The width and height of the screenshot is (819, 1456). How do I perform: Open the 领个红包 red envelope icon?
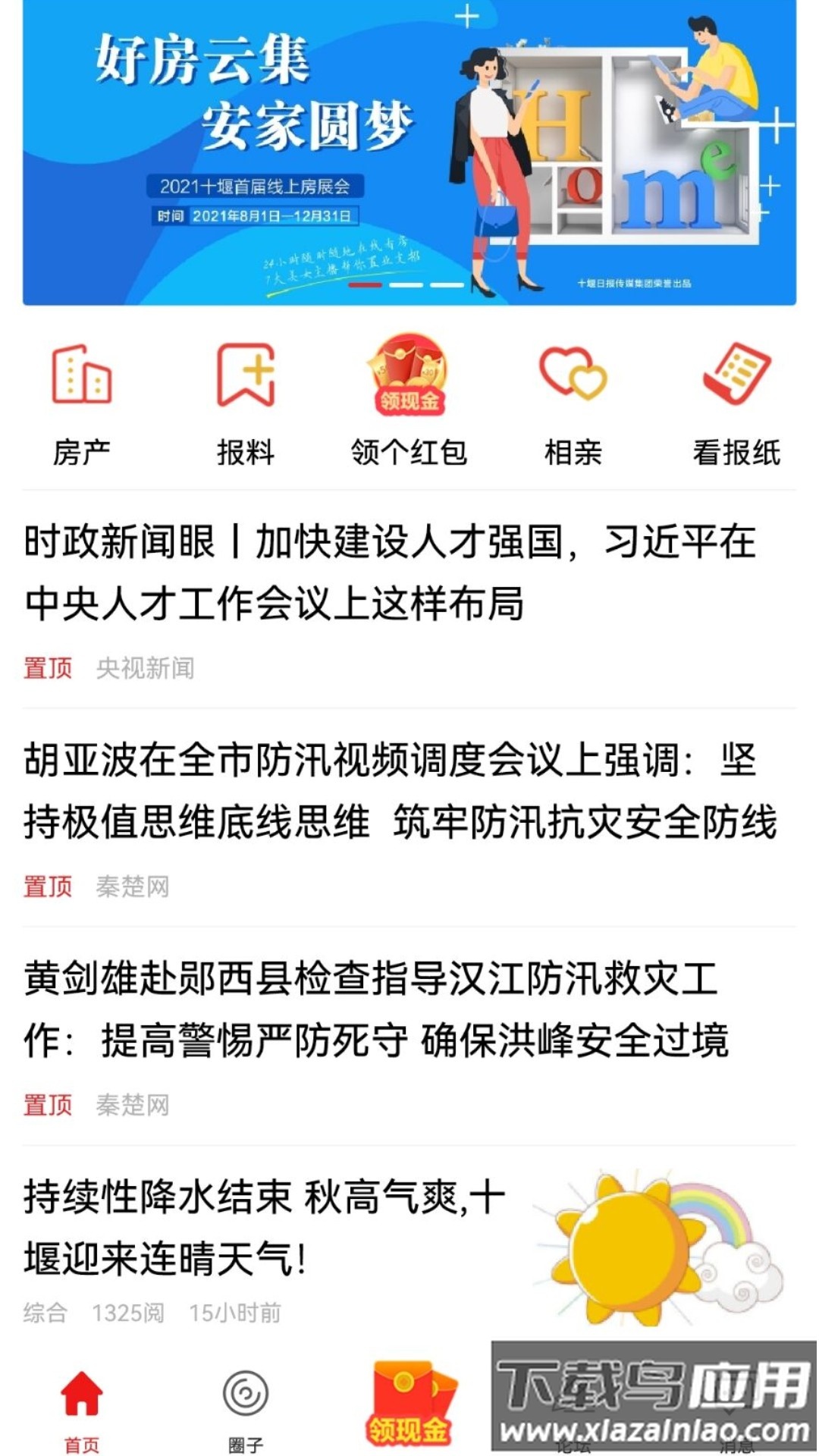[407, 377]
